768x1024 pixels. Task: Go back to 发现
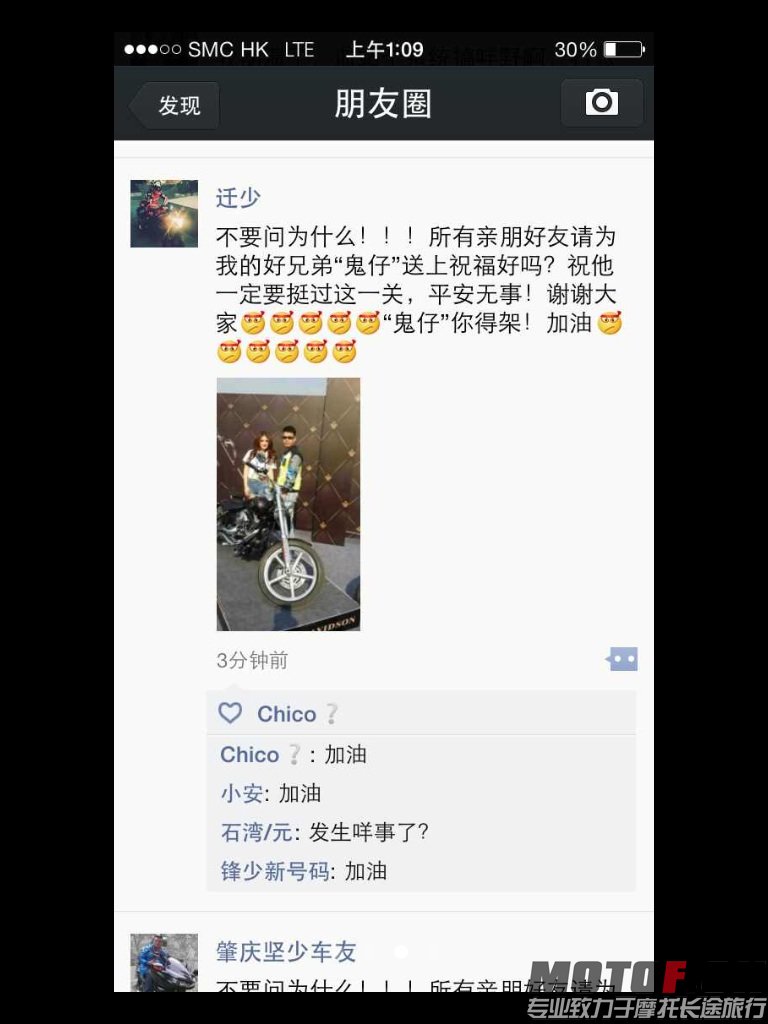tap(175, 104)
